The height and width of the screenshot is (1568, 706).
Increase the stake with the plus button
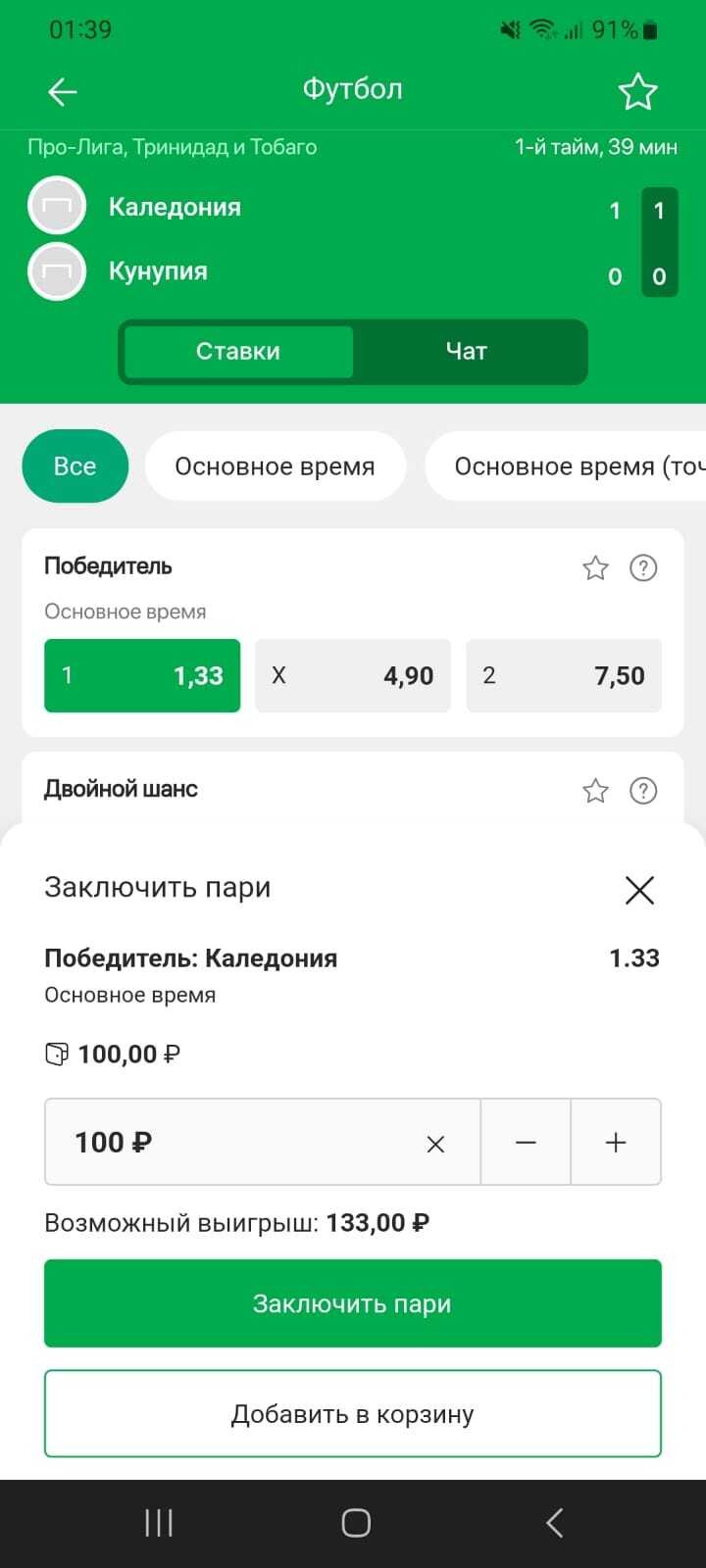pyautogui.click(x=616, y=1143)
